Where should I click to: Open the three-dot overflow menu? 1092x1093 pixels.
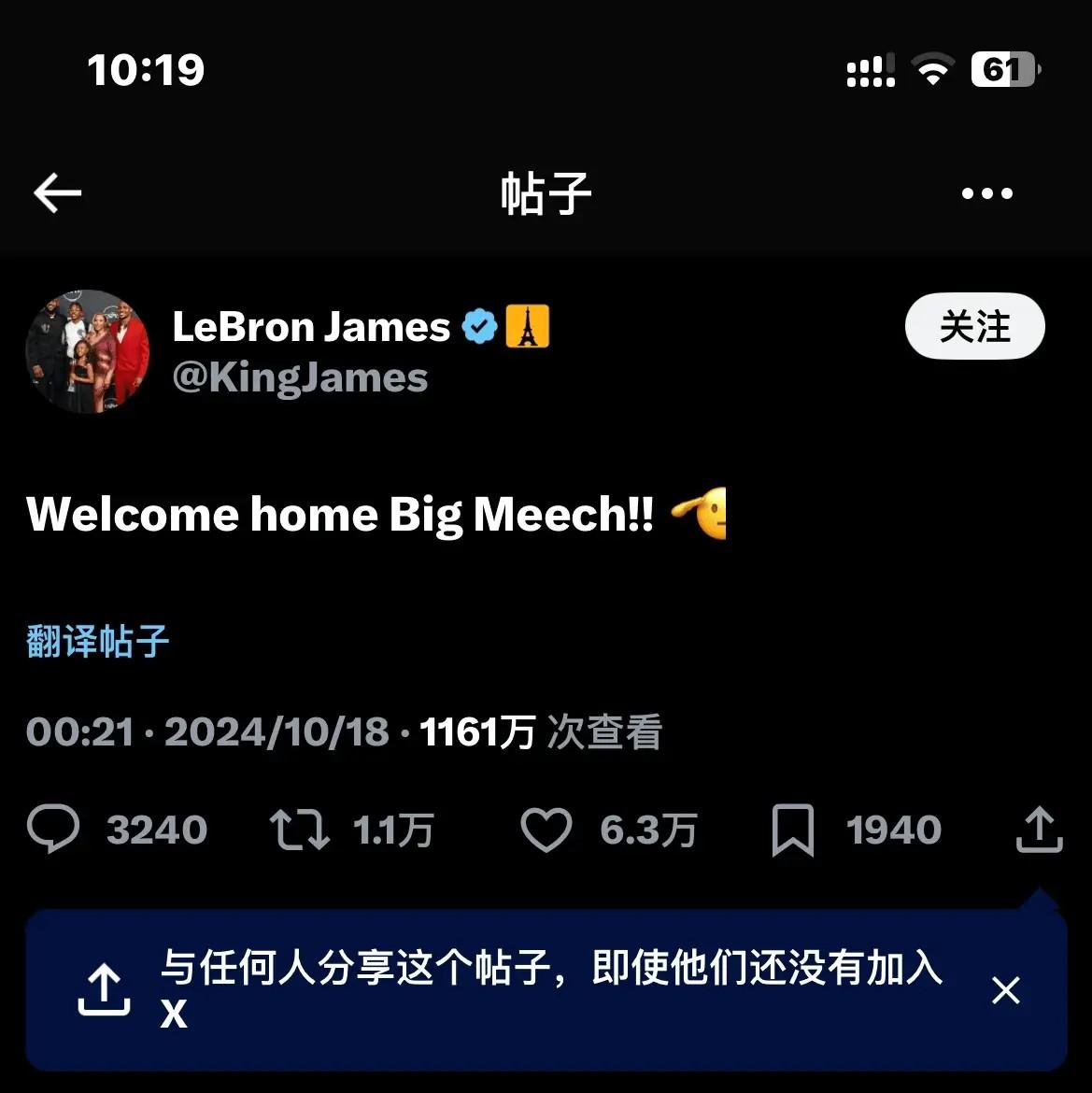pyautogui.click(x=986, y=193)
